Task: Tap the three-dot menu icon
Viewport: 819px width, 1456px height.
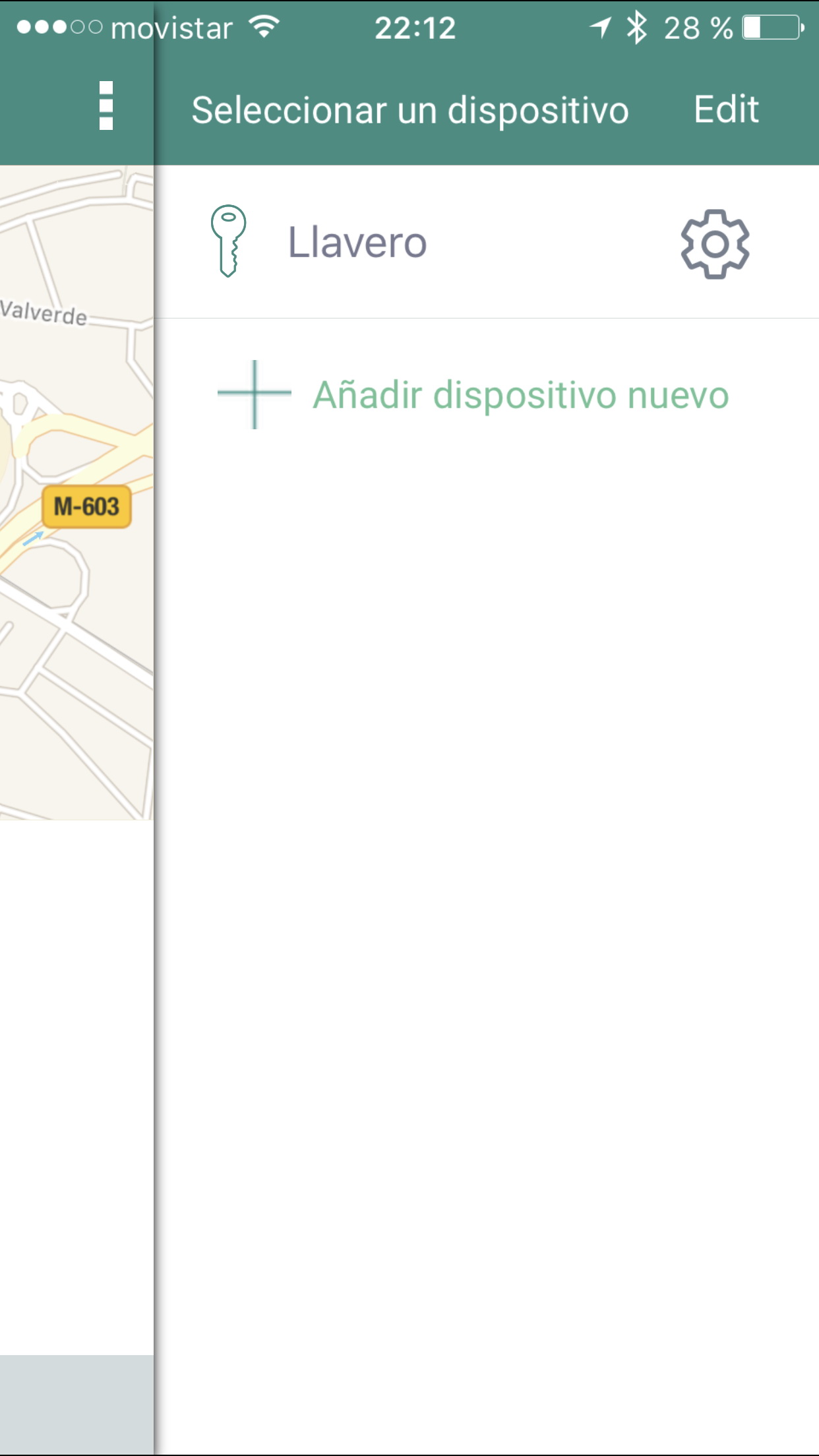Action: pos(106,106)
